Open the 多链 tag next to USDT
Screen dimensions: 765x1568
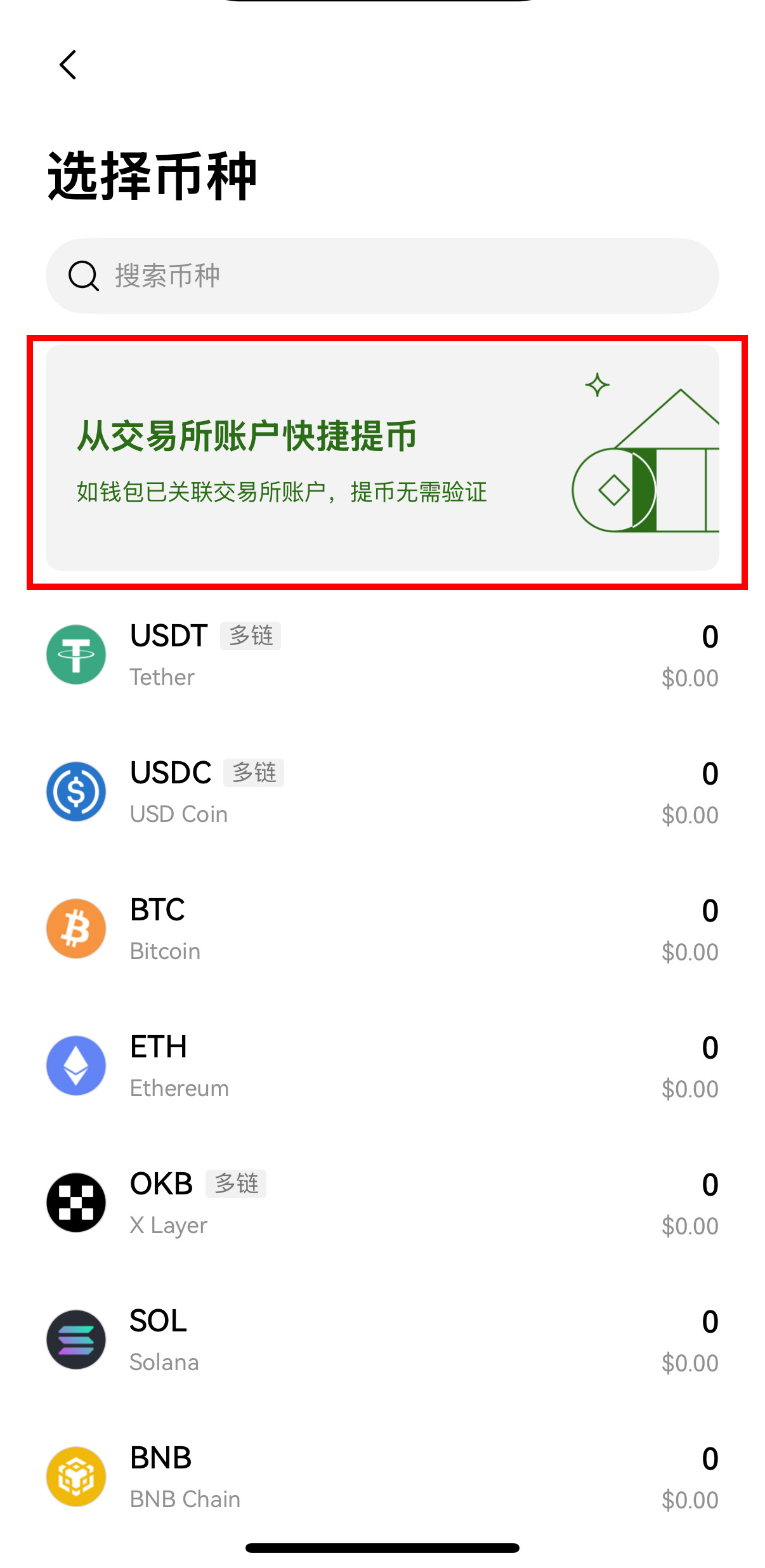250,636
